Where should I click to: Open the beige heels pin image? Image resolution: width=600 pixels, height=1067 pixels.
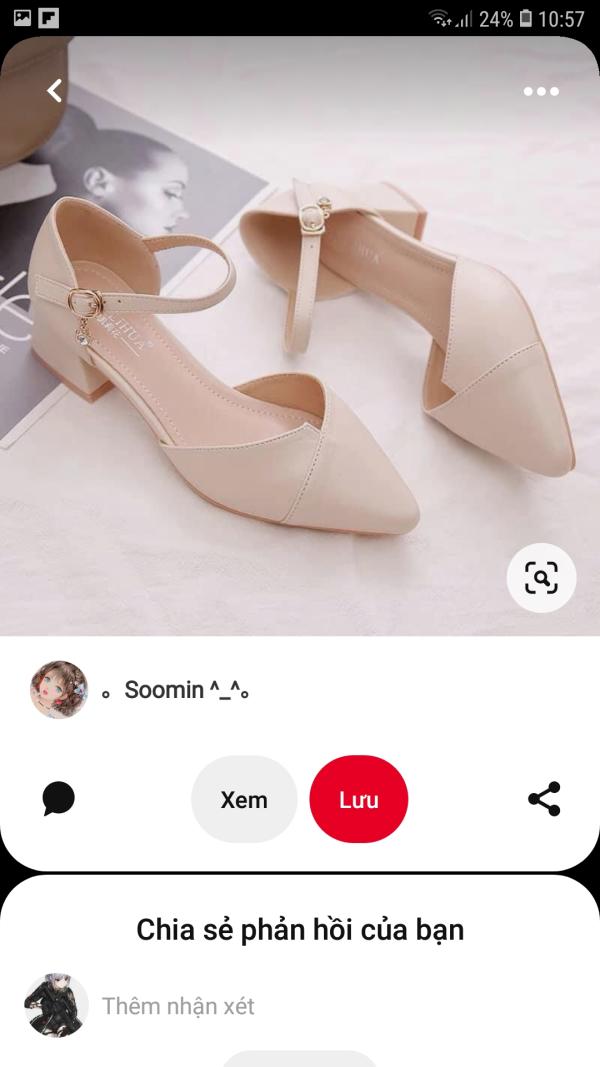coord(300,340)
